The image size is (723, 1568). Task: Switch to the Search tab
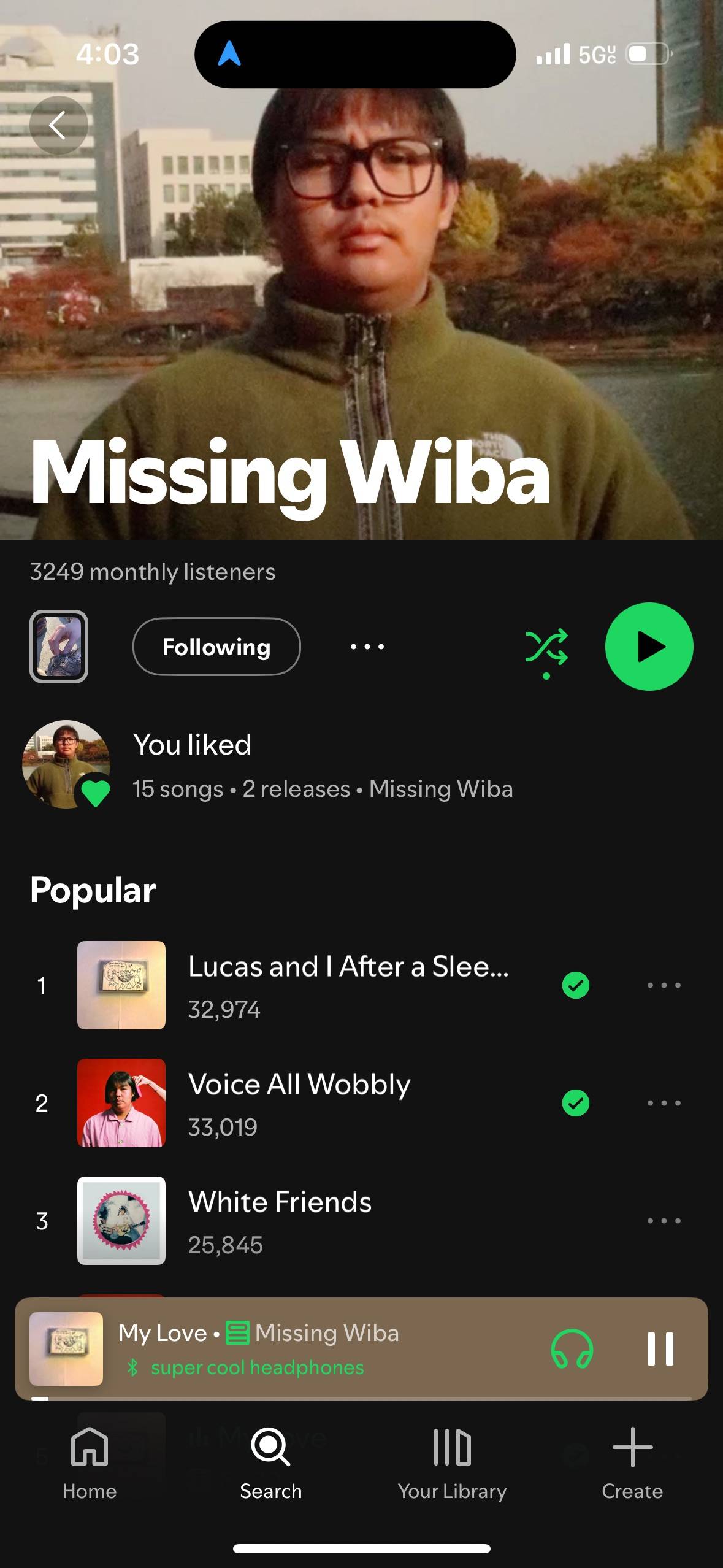(x=271, y=1463)
